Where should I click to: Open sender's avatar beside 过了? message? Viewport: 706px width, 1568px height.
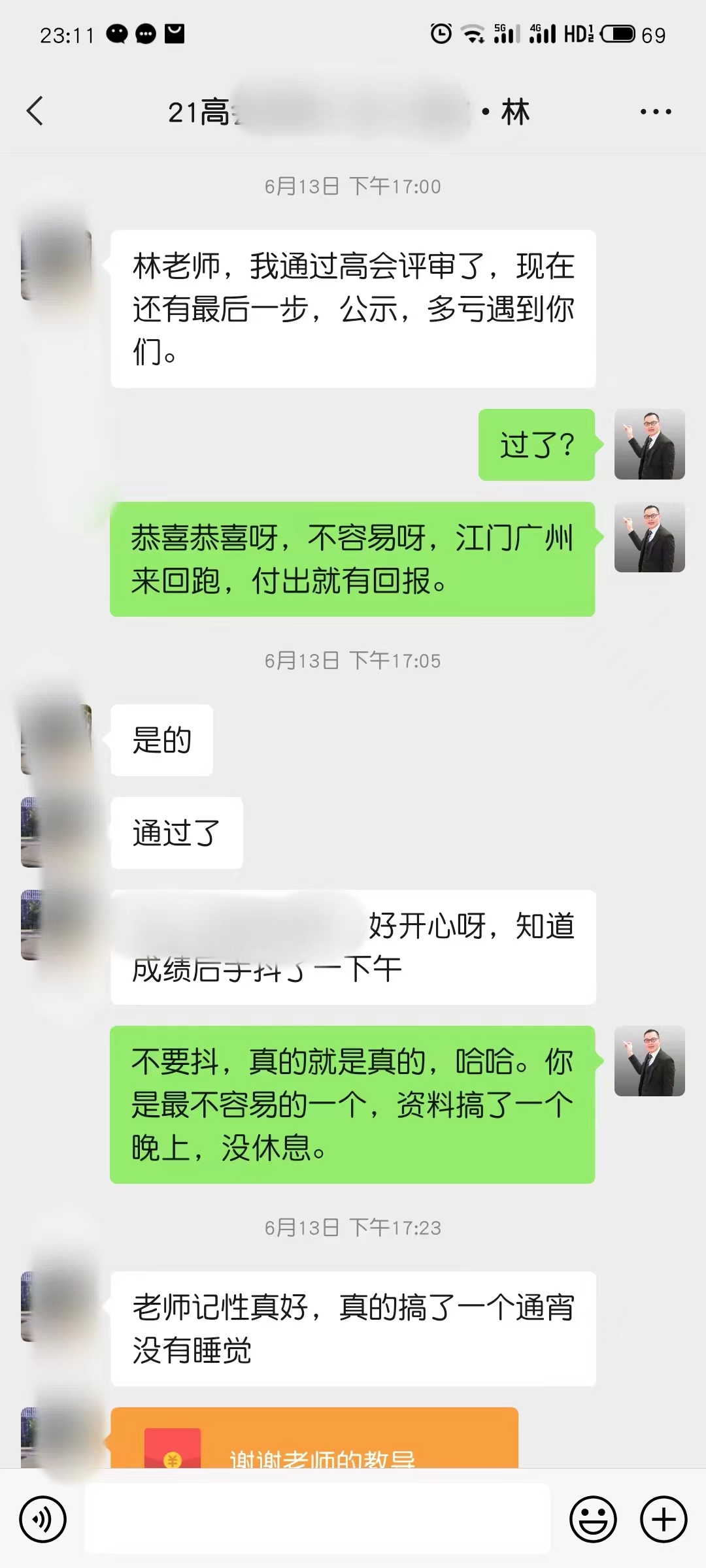(649, 444)
